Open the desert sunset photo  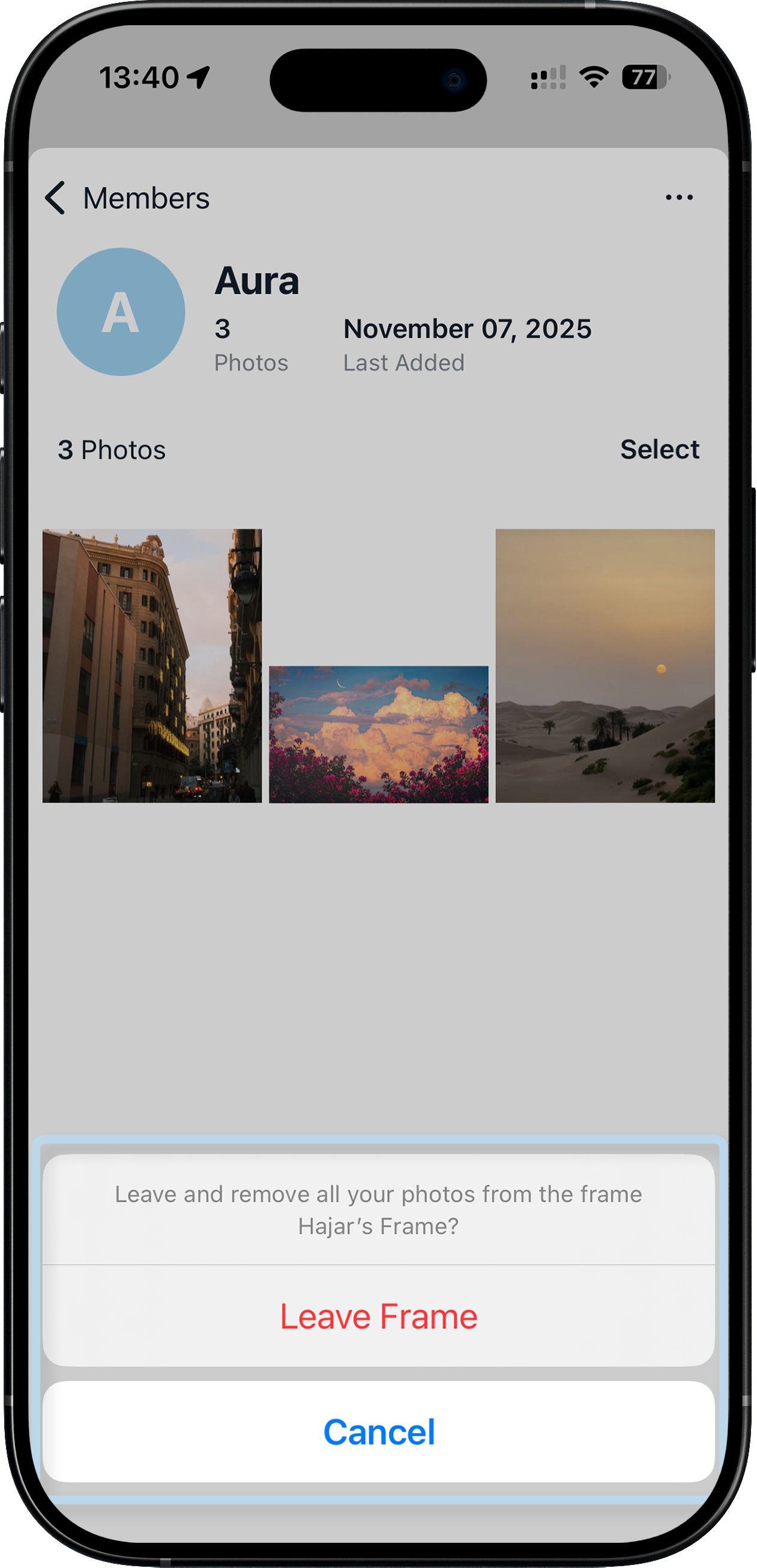coord(605,665)
